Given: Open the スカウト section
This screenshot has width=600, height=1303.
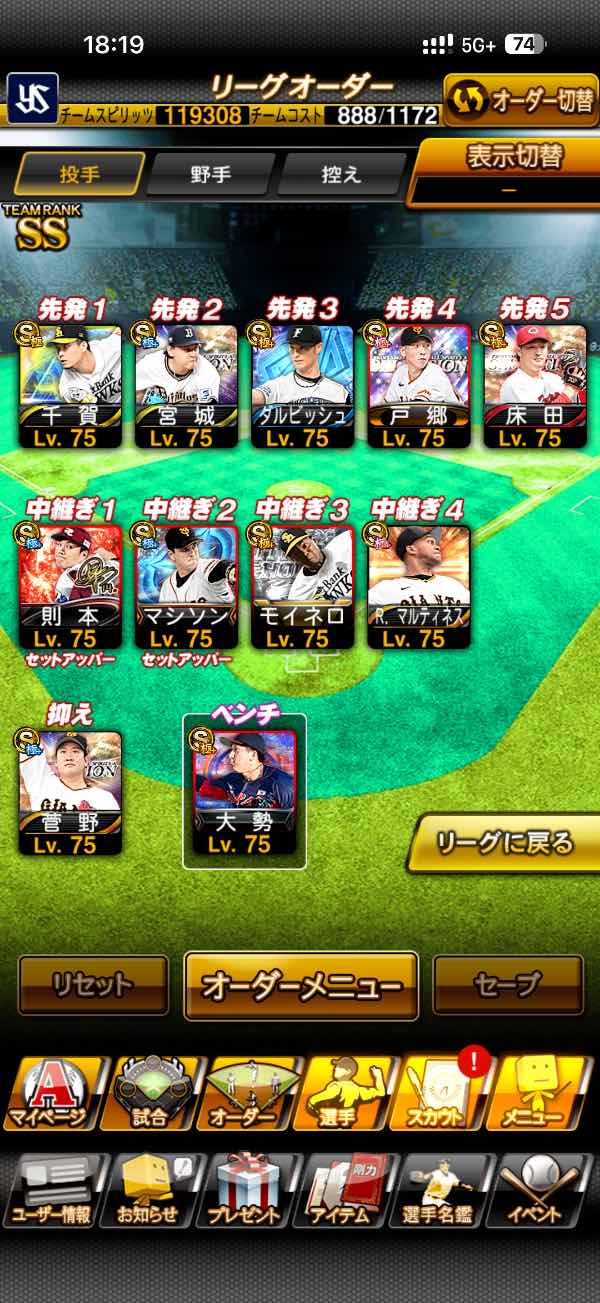Looking at the screenshot, I should point(436,1092).
